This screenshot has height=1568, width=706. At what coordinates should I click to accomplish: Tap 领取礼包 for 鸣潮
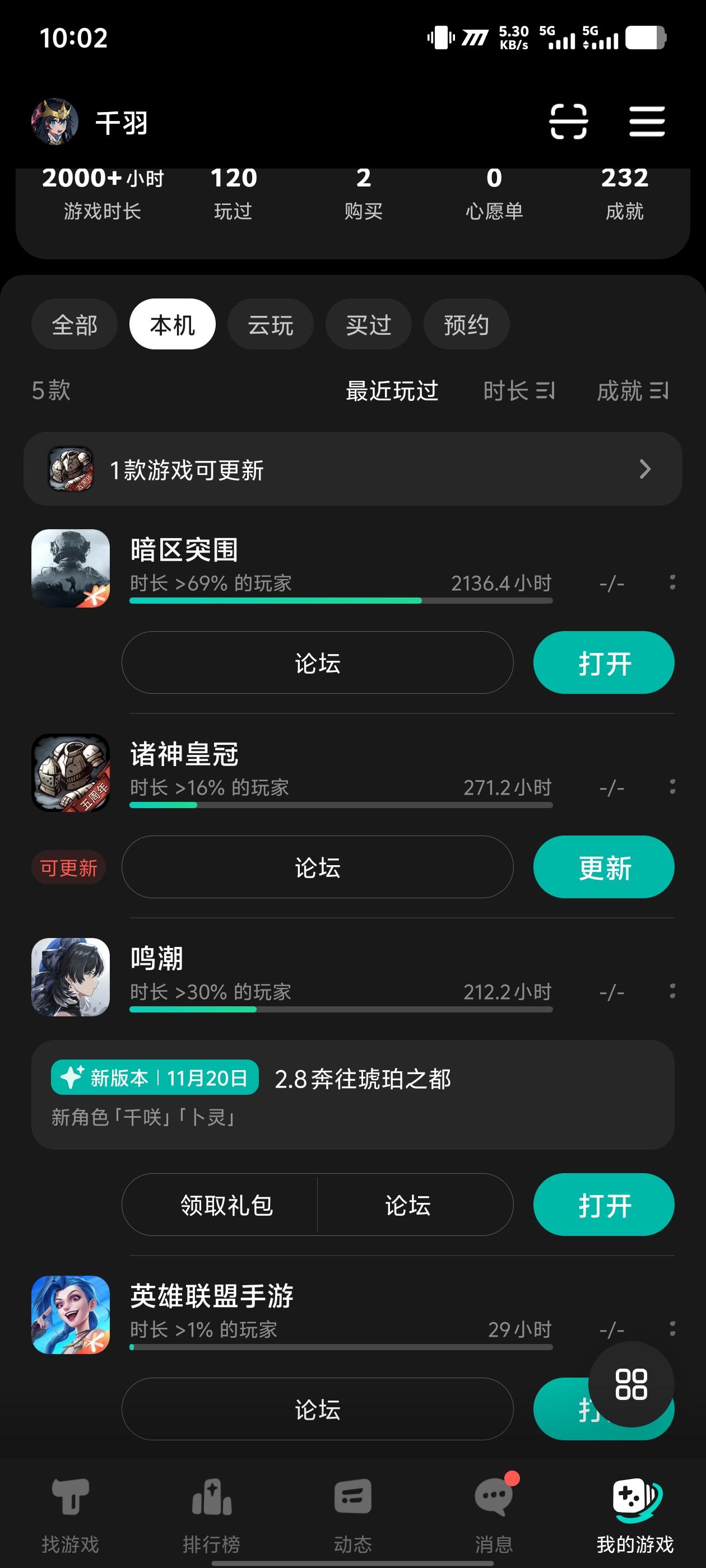click(226, 1204)
